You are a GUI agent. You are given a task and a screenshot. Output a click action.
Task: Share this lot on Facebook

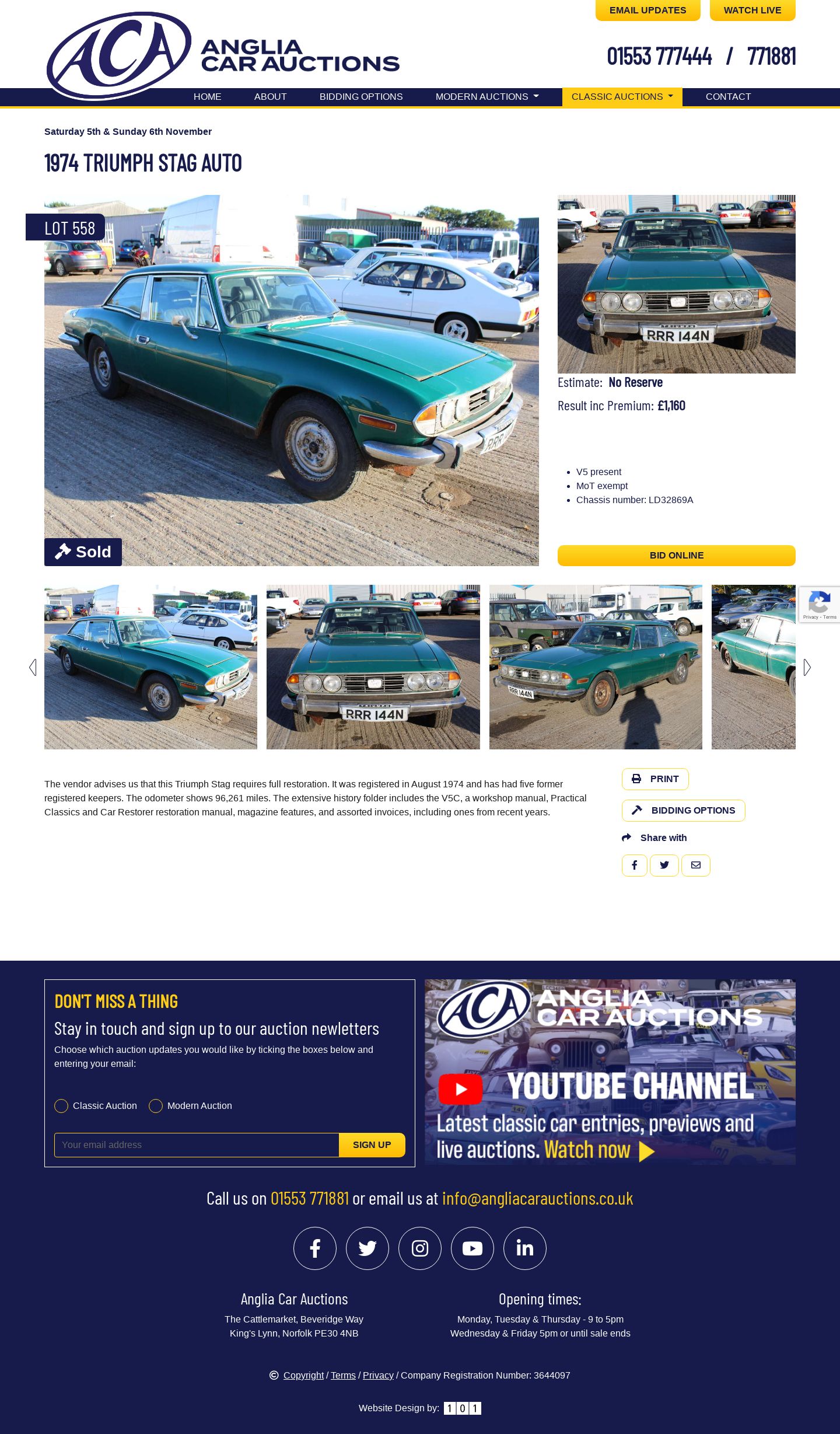(x=634, y=866)
